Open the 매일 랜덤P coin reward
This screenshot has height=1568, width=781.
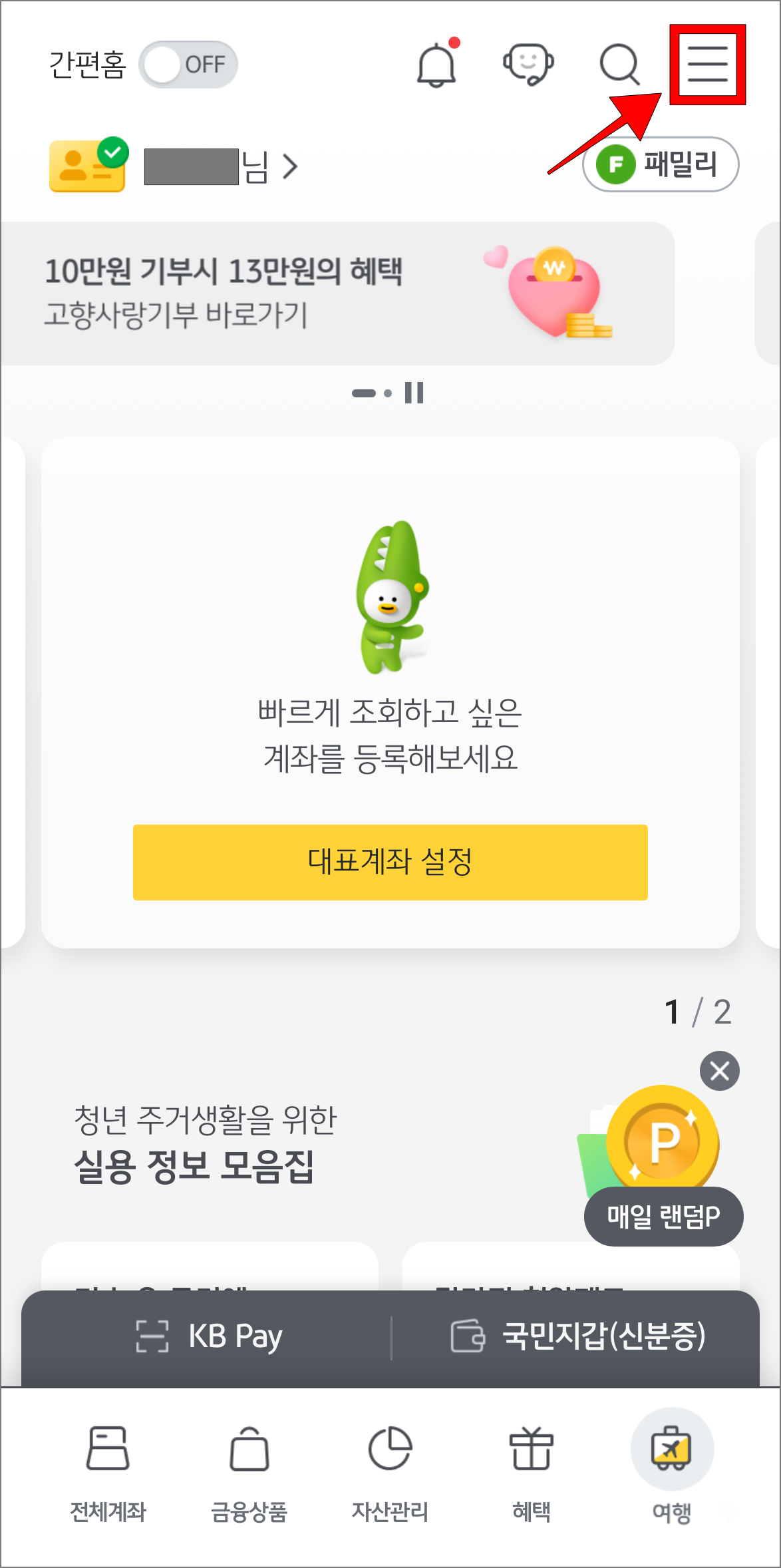coord(663,1165)
